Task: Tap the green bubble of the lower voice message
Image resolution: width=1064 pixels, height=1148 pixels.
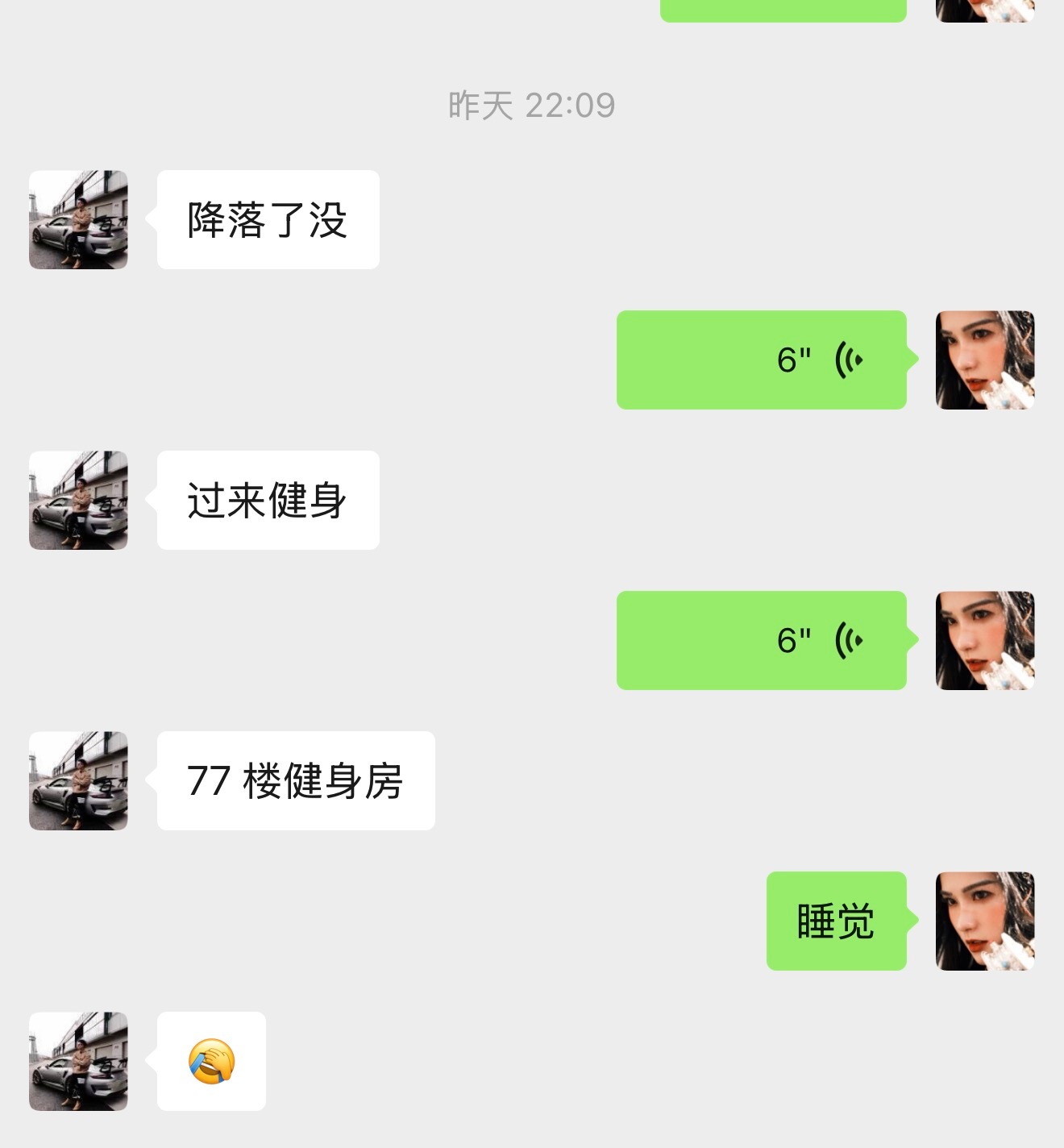Action: pyautogui.click(x=762, y=640)
